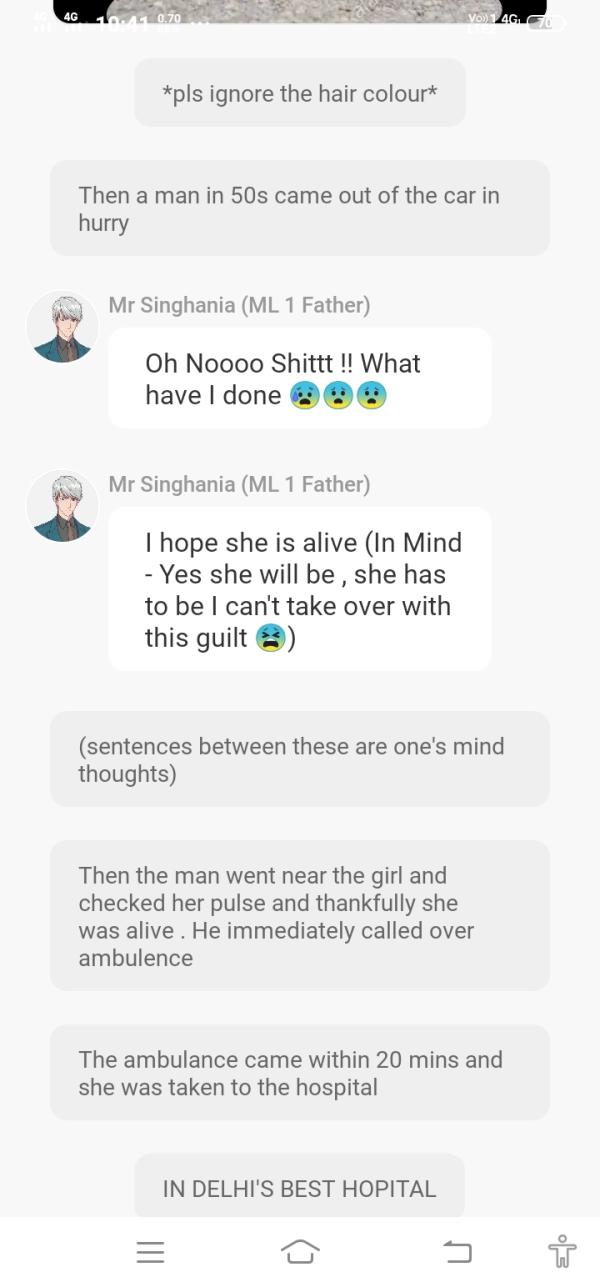This screenshot has height=1287, width=600.
Task: Return to the home screen
Action: [x=300, y=1251]
